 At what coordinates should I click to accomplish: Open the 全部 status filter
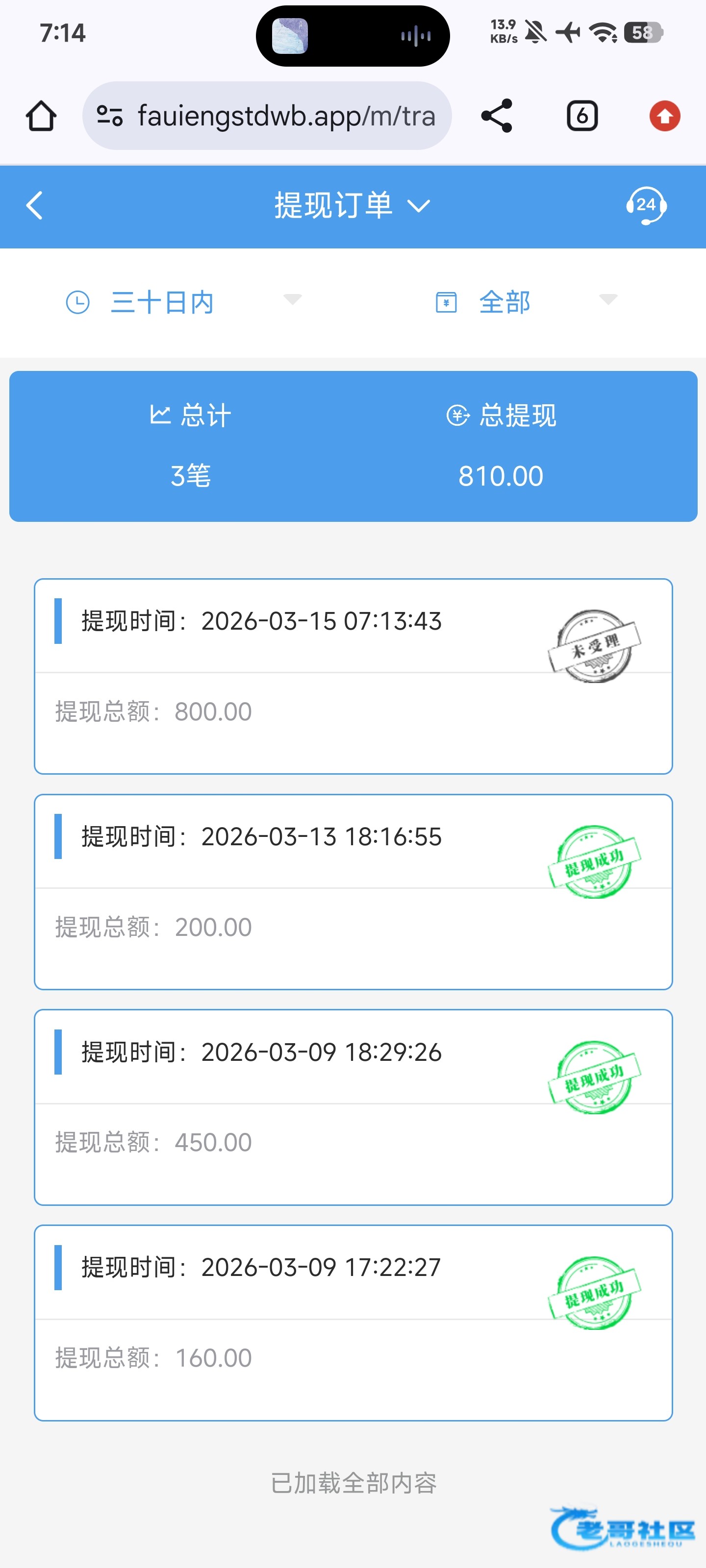click(525, 302)
